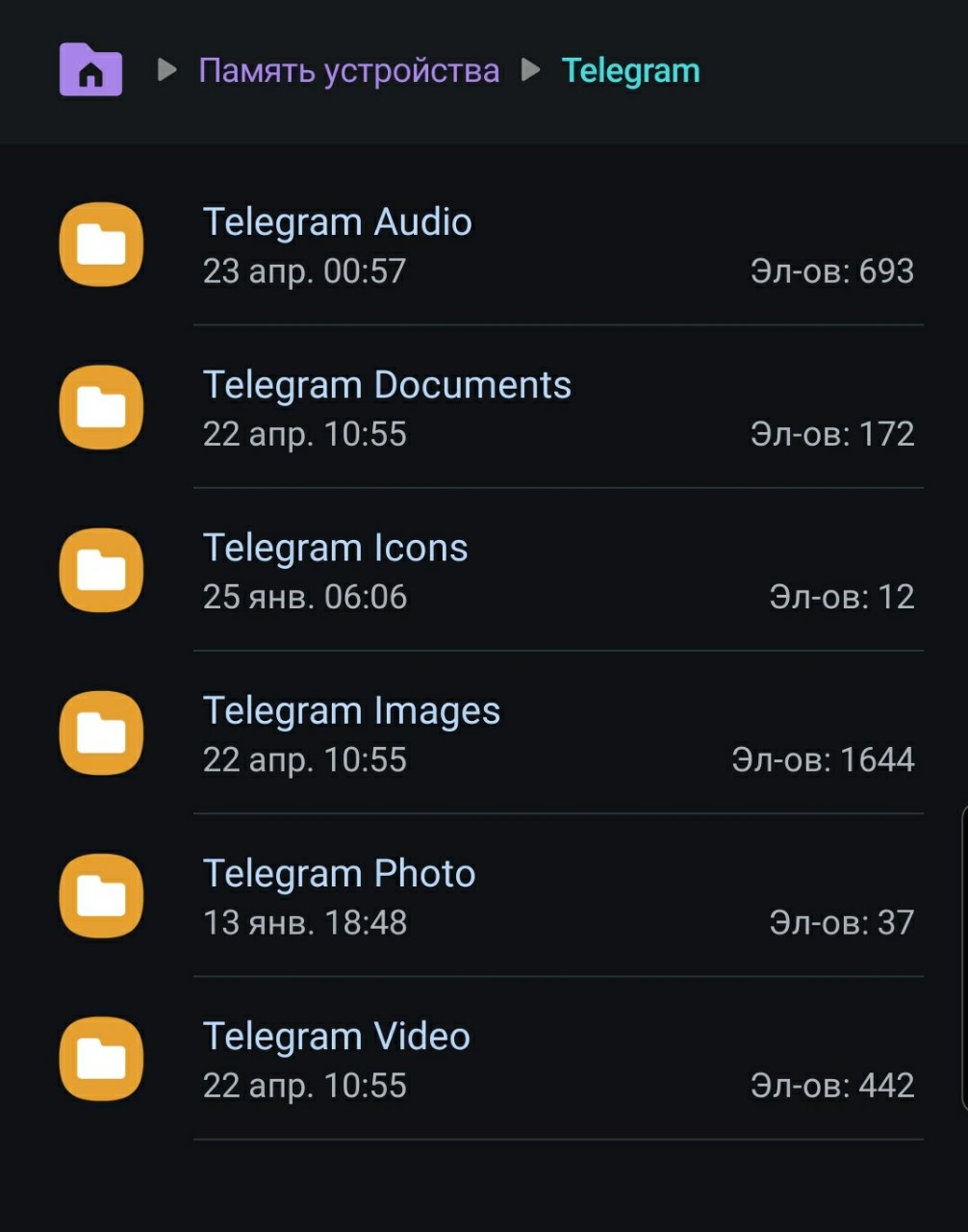The image size is (968, 1232).
Task: Open the Telegram Audio folder
Action: click(x=337, y=223)
